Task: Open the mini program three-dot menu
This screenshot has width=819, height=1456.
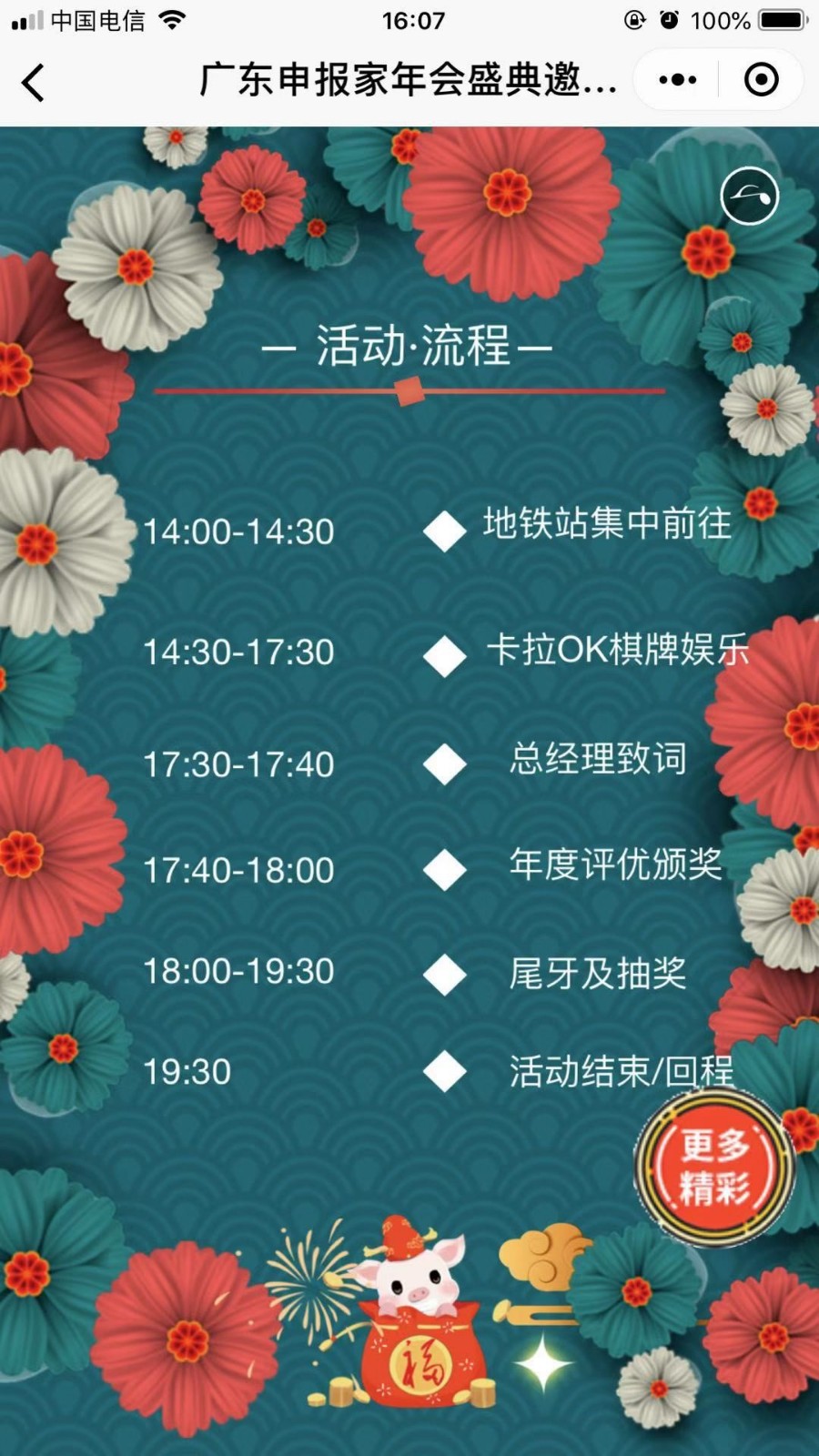Action: click(x=678, y=80)
